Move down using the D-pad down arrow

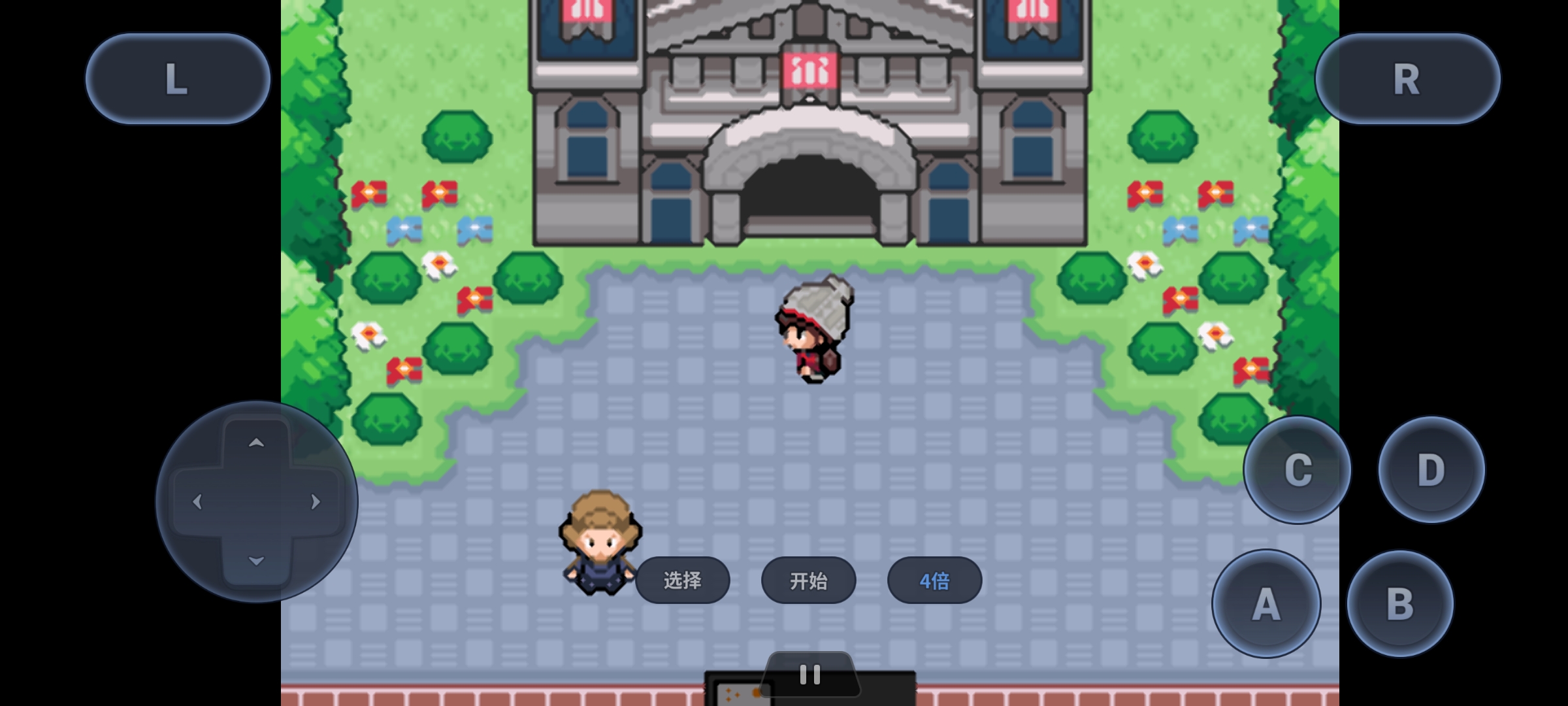[x=257, y=561]
